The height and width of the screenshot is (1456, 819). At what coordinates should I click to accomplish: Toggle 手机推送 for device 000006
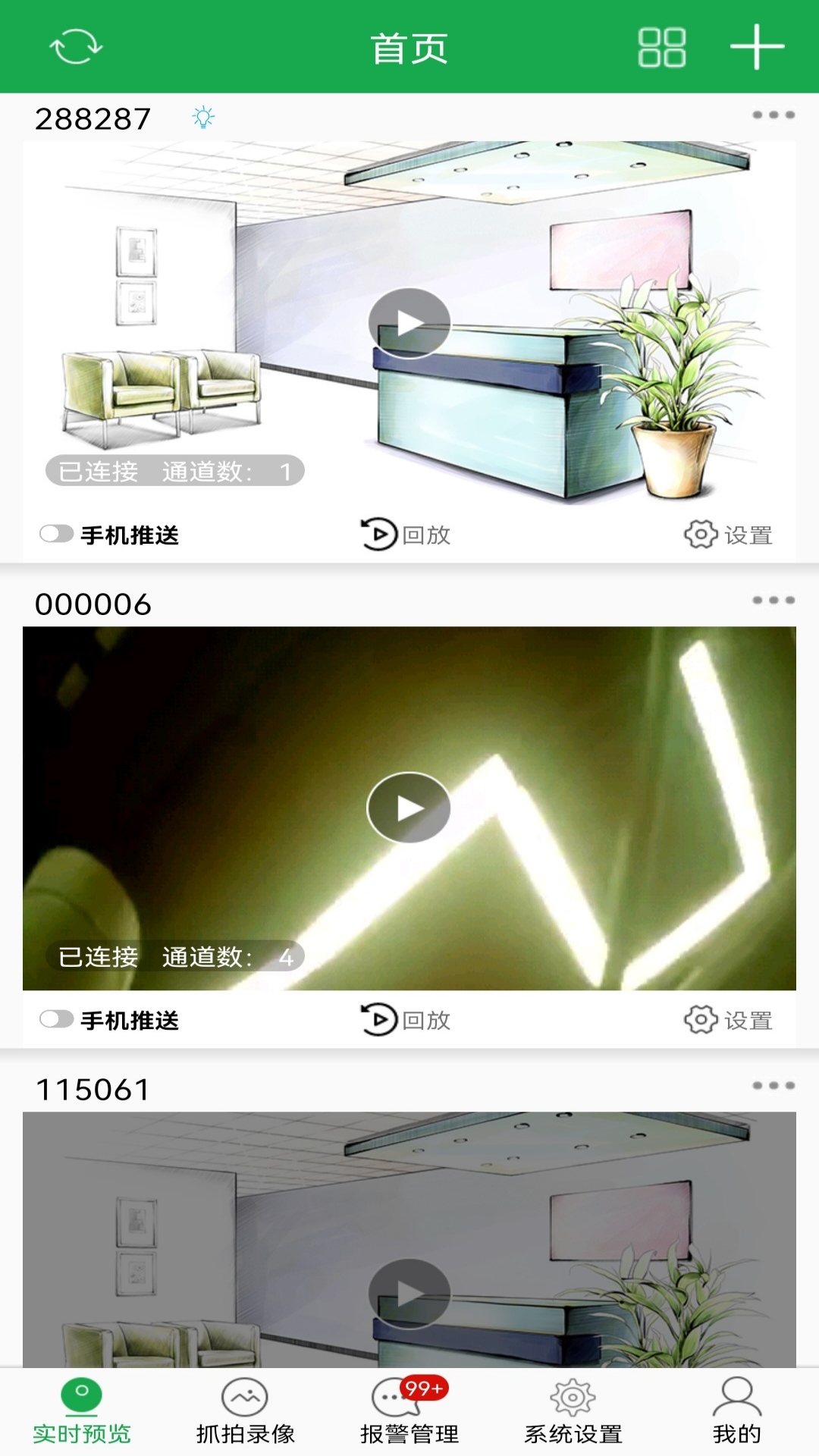(57, 1020)
